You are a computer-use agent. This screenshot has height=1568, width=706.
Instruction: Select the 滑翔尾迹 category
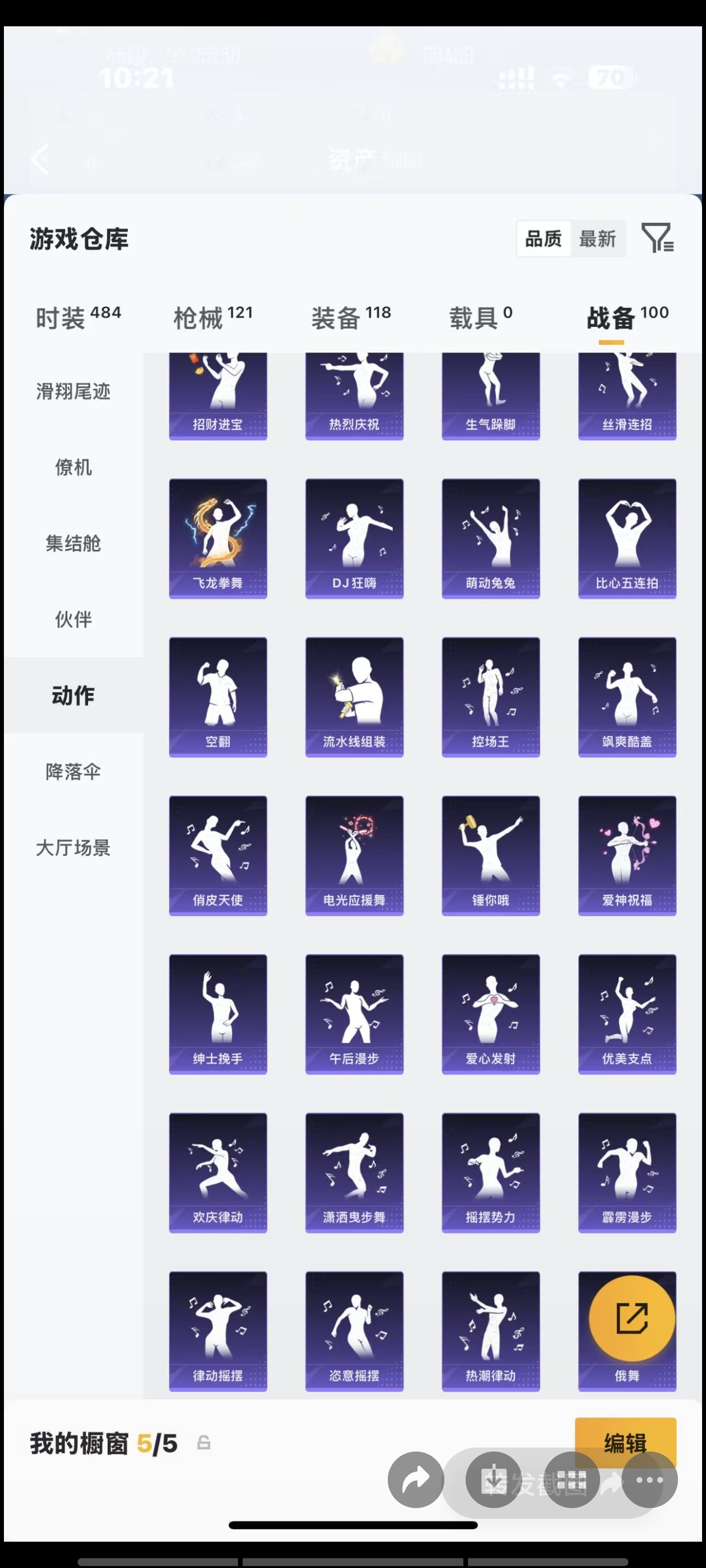point(73,391)
